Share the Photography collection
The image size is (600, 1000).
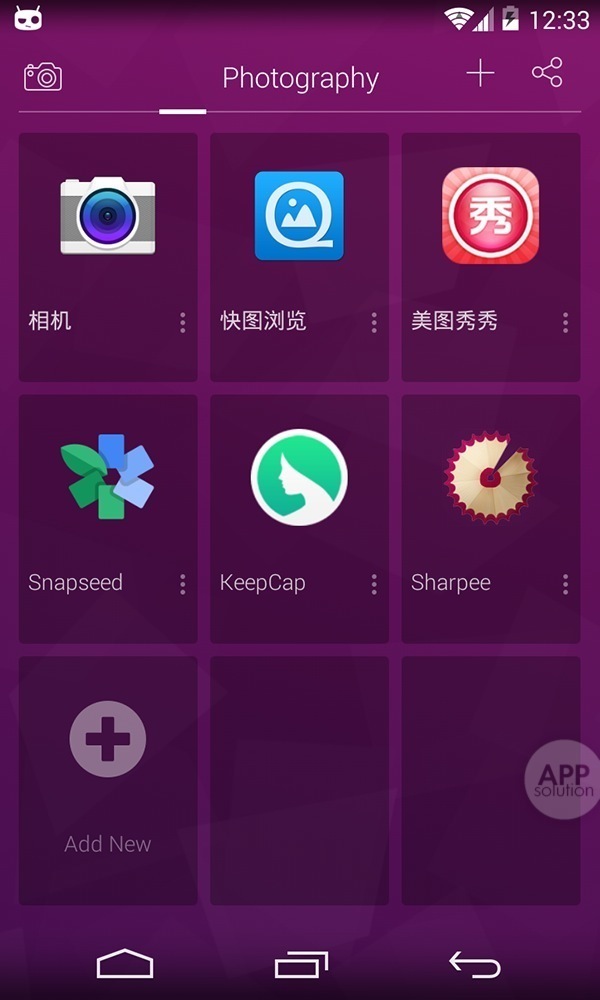pyautogui.click(x=547, y=73)
